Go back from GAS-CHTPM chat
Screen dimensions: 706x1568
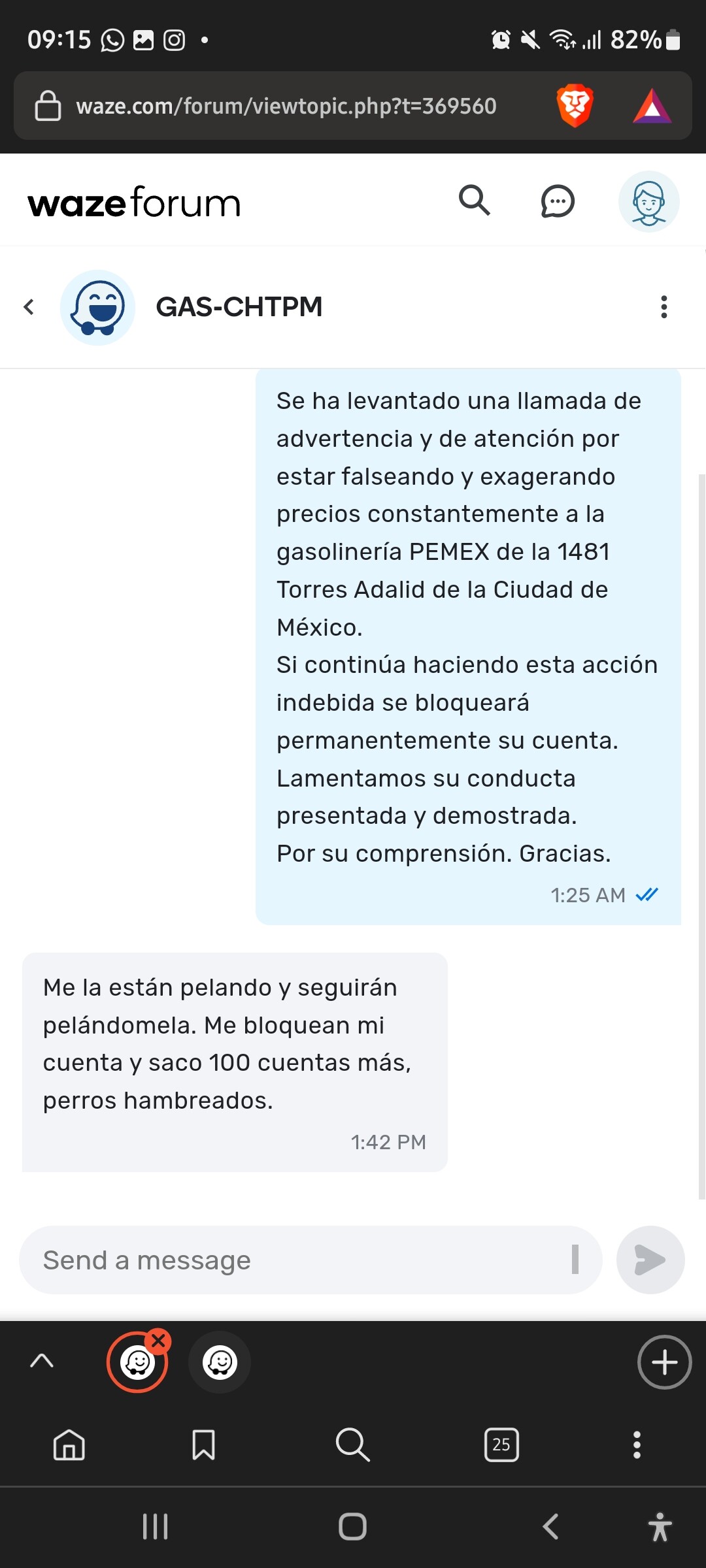pyautogui.click(x=29, y=307)
